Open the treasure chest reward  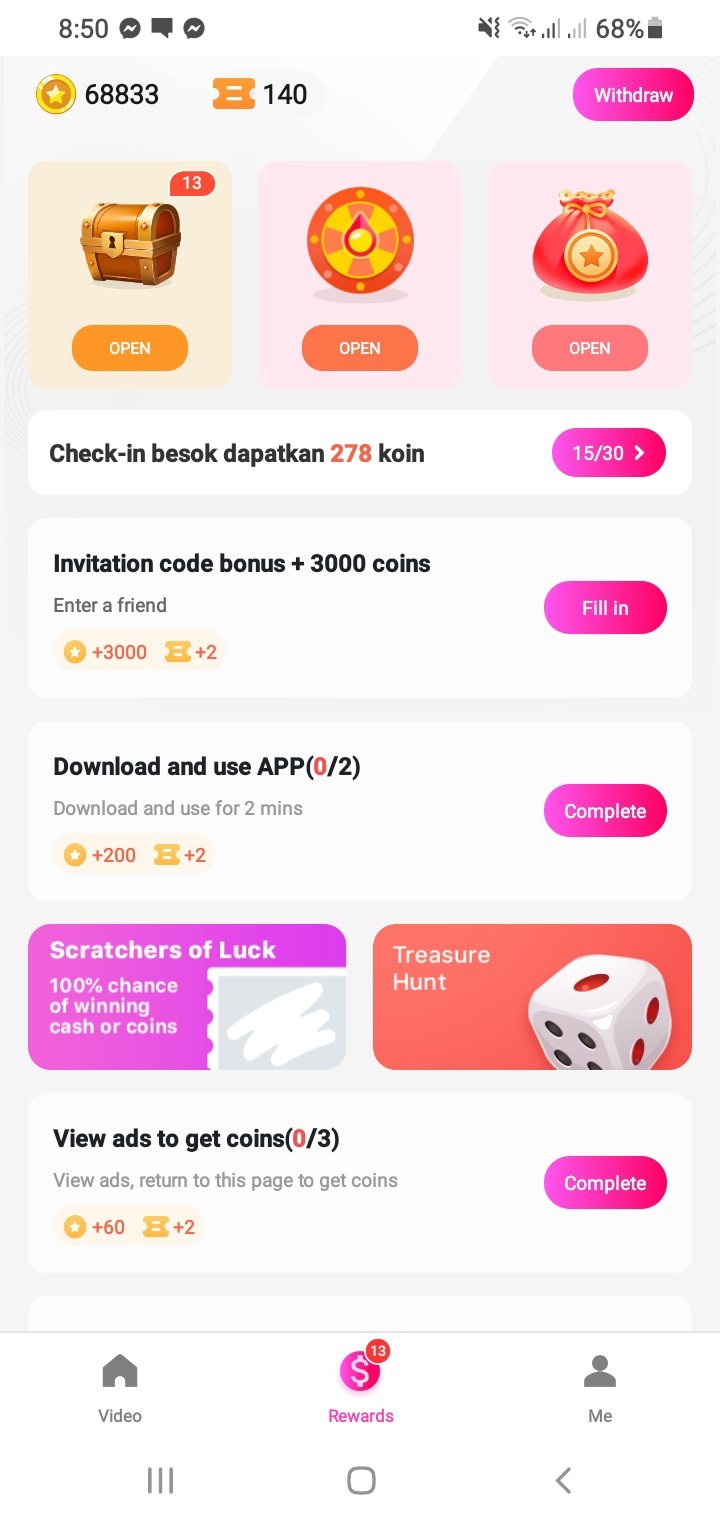pyautogui.click(x=130, y=348)
